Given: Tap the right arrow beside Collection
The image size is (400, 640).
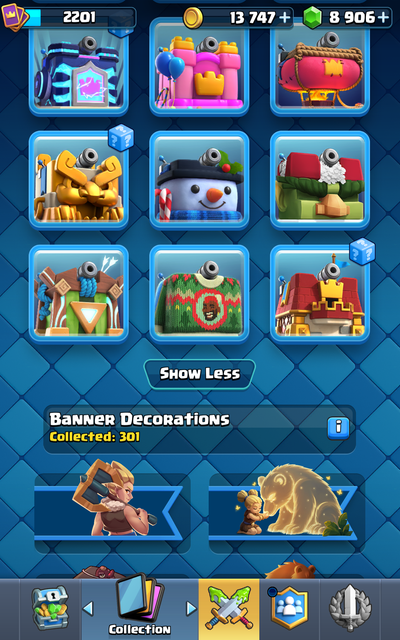Looking at the screenshot, I should pyautogui.click(x=191, y=608).
